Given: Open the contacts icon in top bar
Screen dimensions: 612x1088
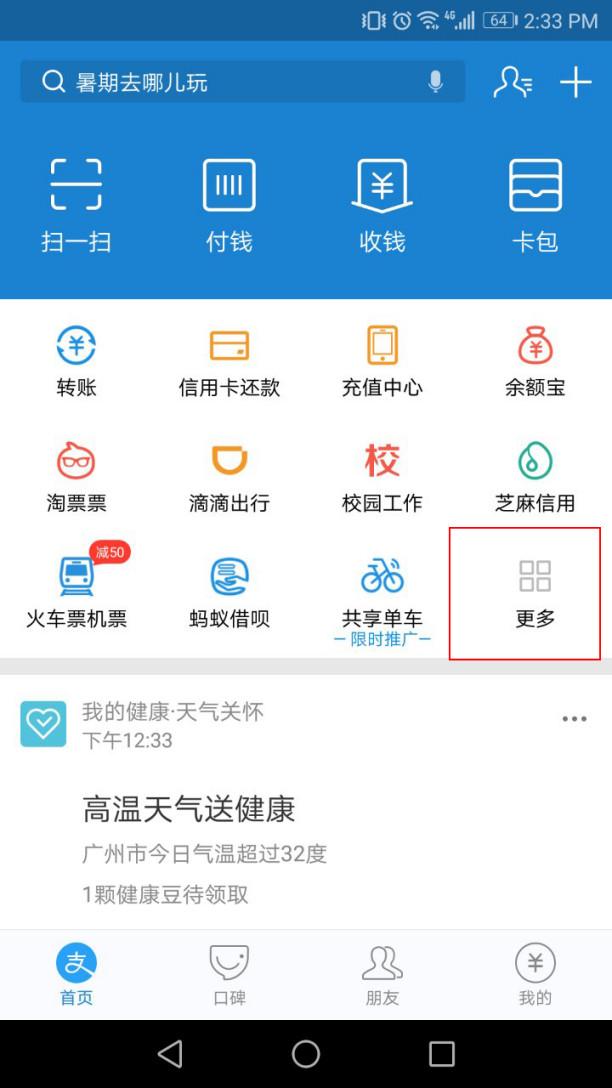Looking at the screenshot, I should (511, 82).
